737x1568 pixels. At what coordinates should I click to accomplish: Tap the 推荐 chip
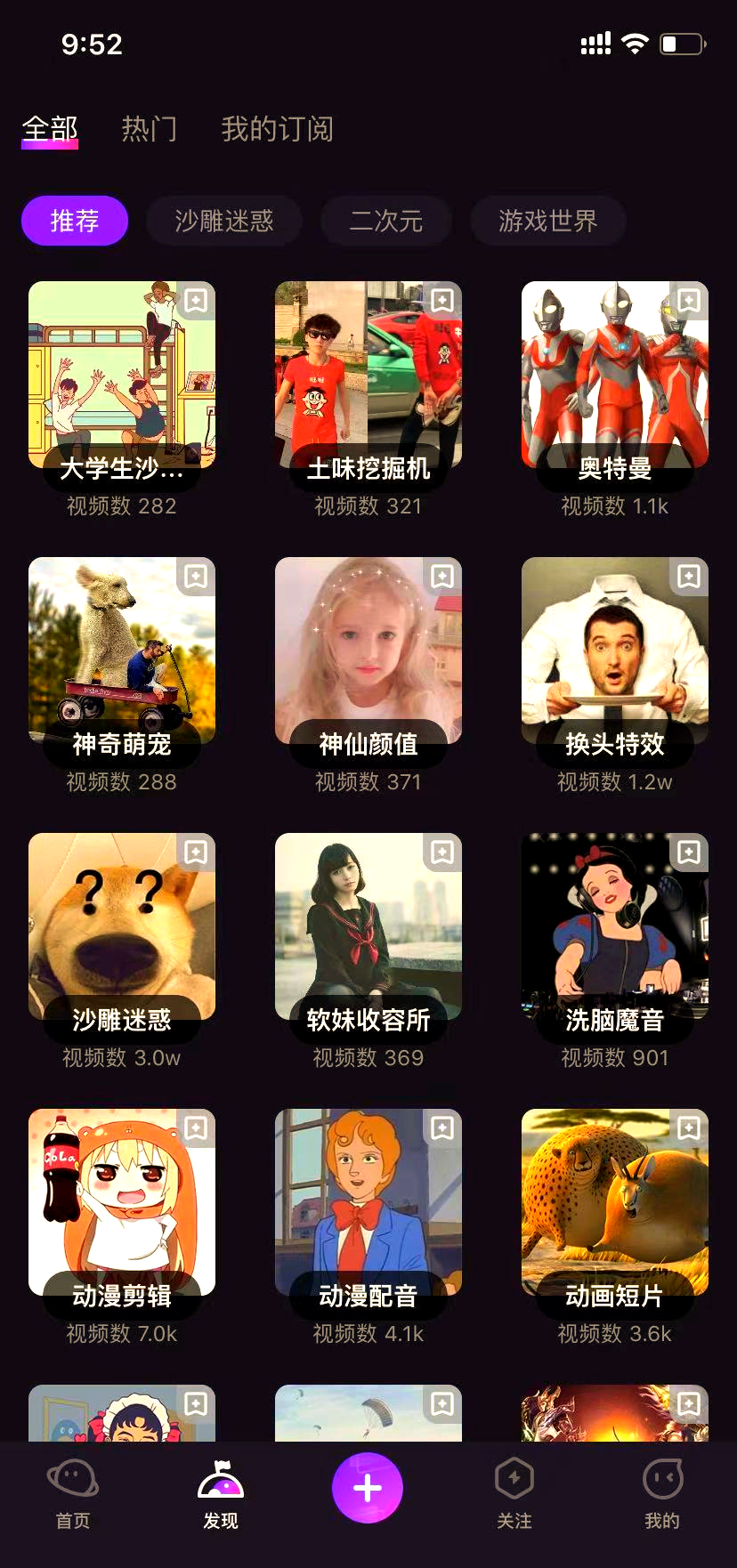pos(75,221)
